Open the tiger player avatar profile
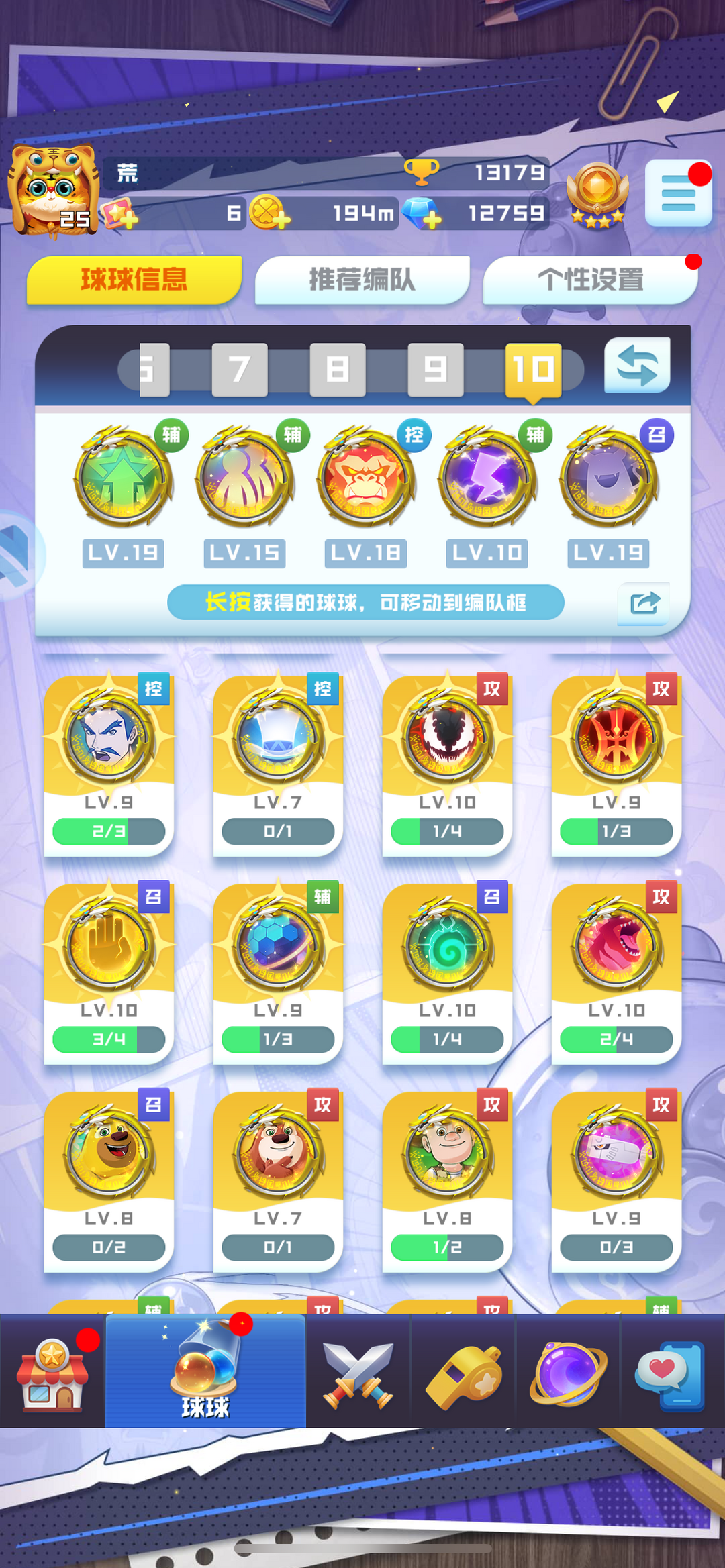The image size is (725, 1568). tap(52, 191)
